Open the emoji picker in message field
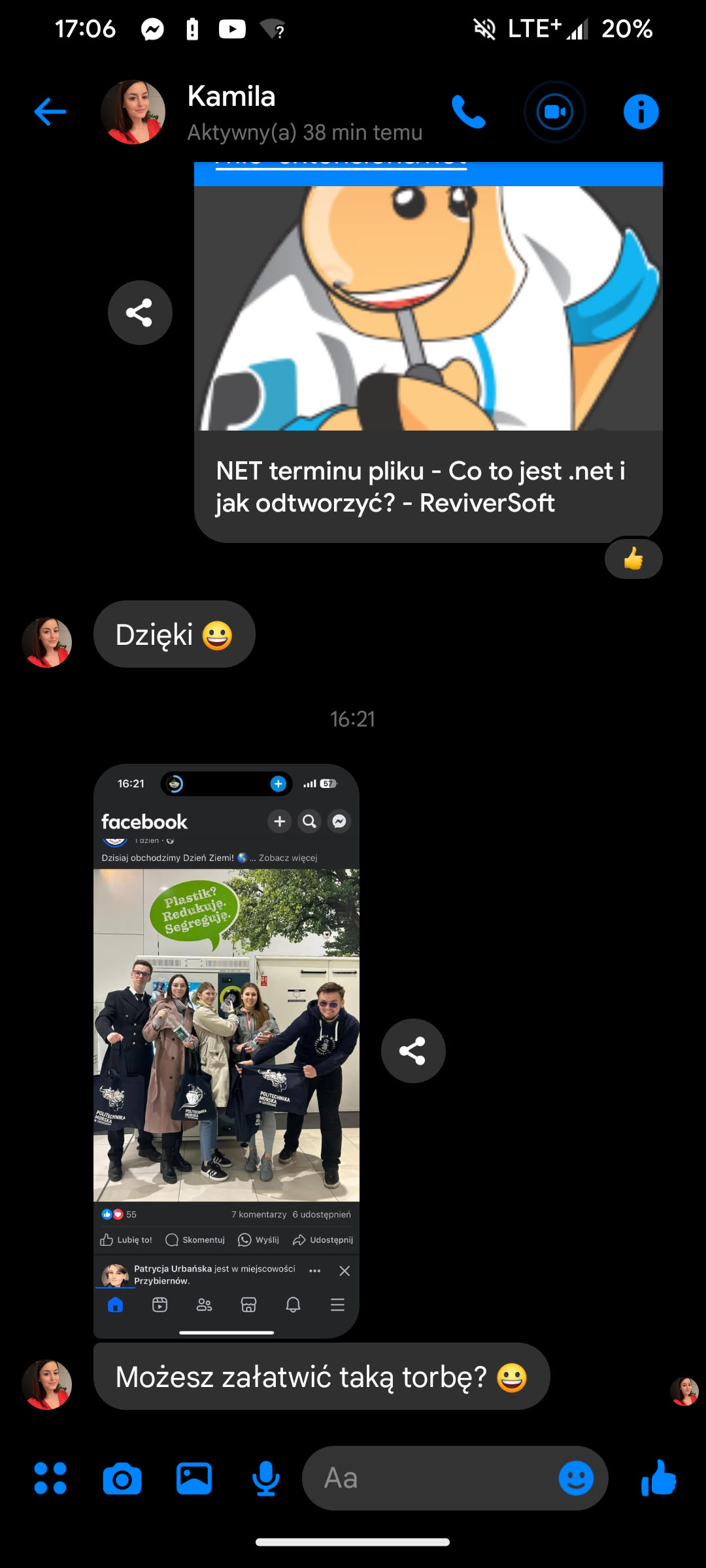This screenshot has height=1568, width=706. (x=576, y=1478)
